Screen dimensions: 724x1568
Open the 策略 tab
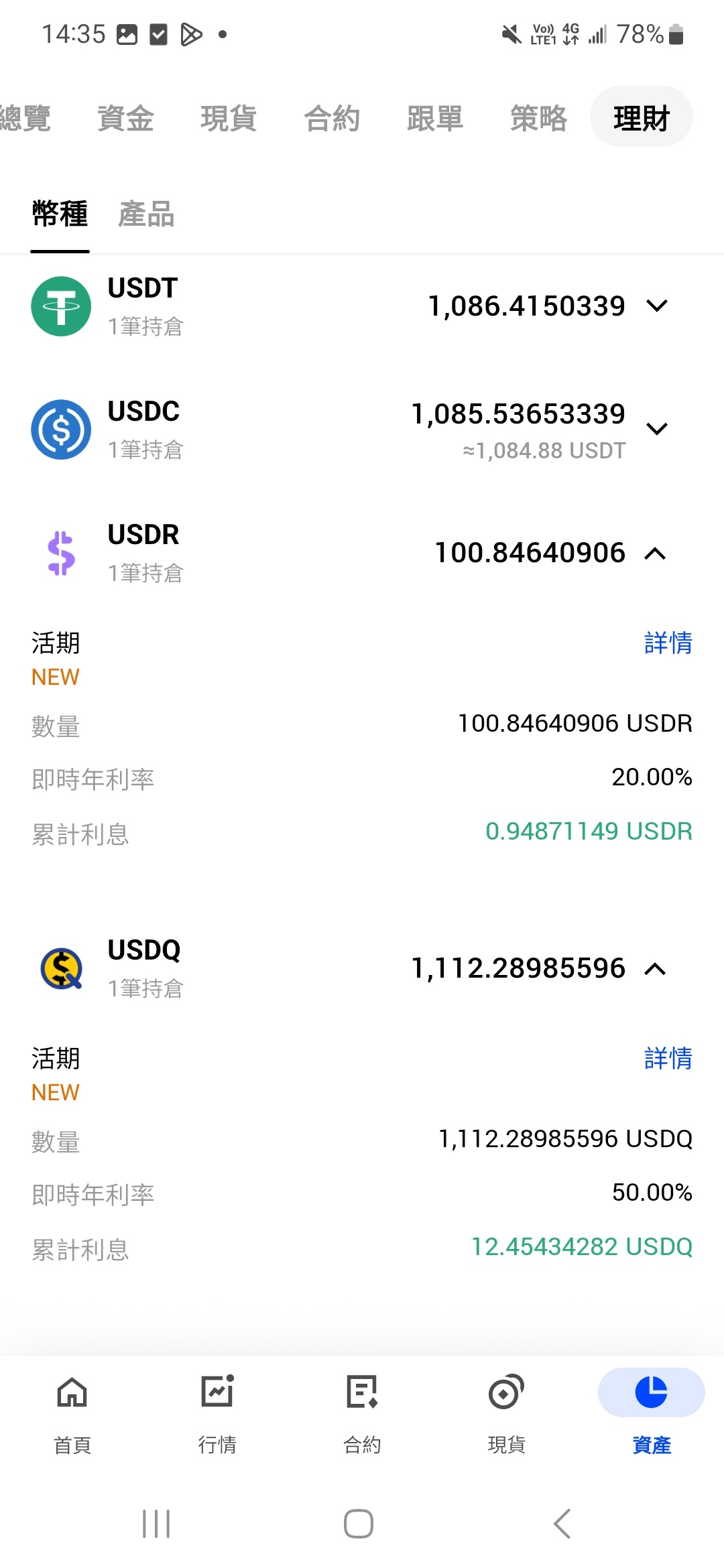click(x=538, y=118)
